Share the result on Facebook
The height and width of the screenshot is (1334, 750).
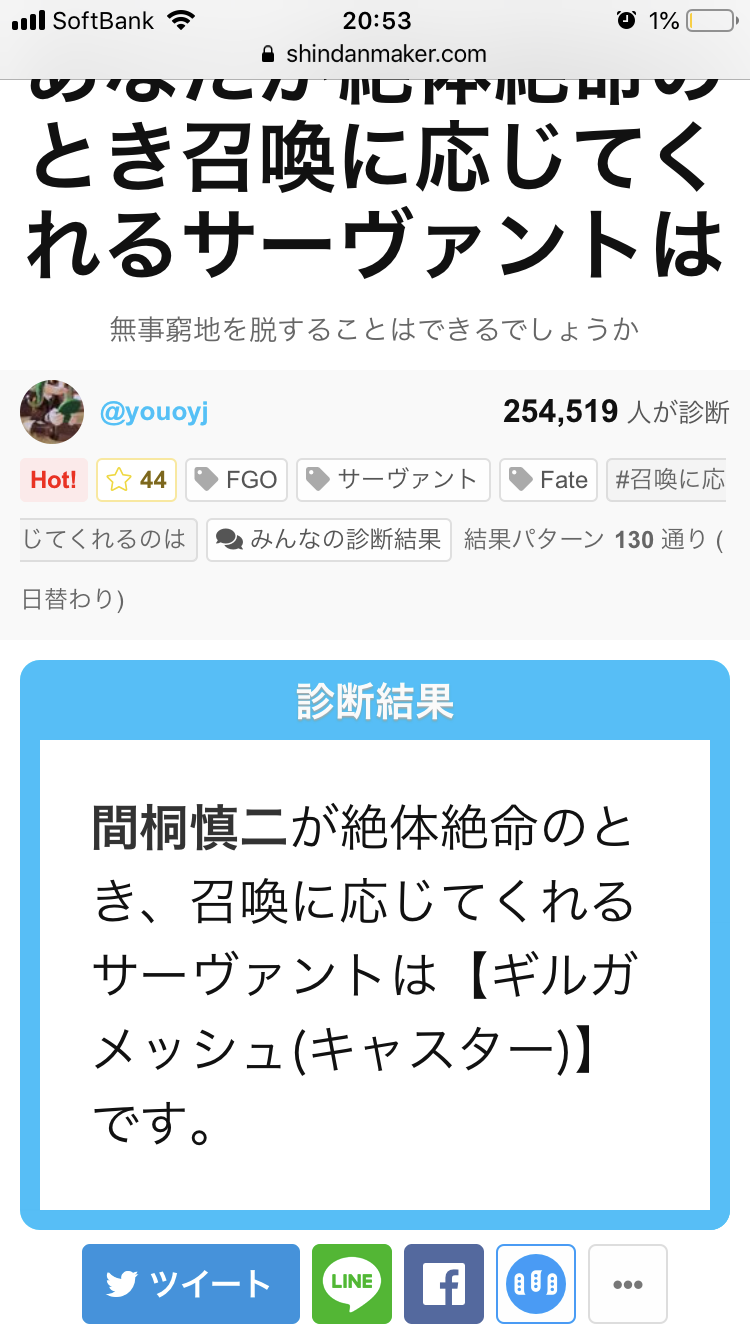click(443, 1284)
